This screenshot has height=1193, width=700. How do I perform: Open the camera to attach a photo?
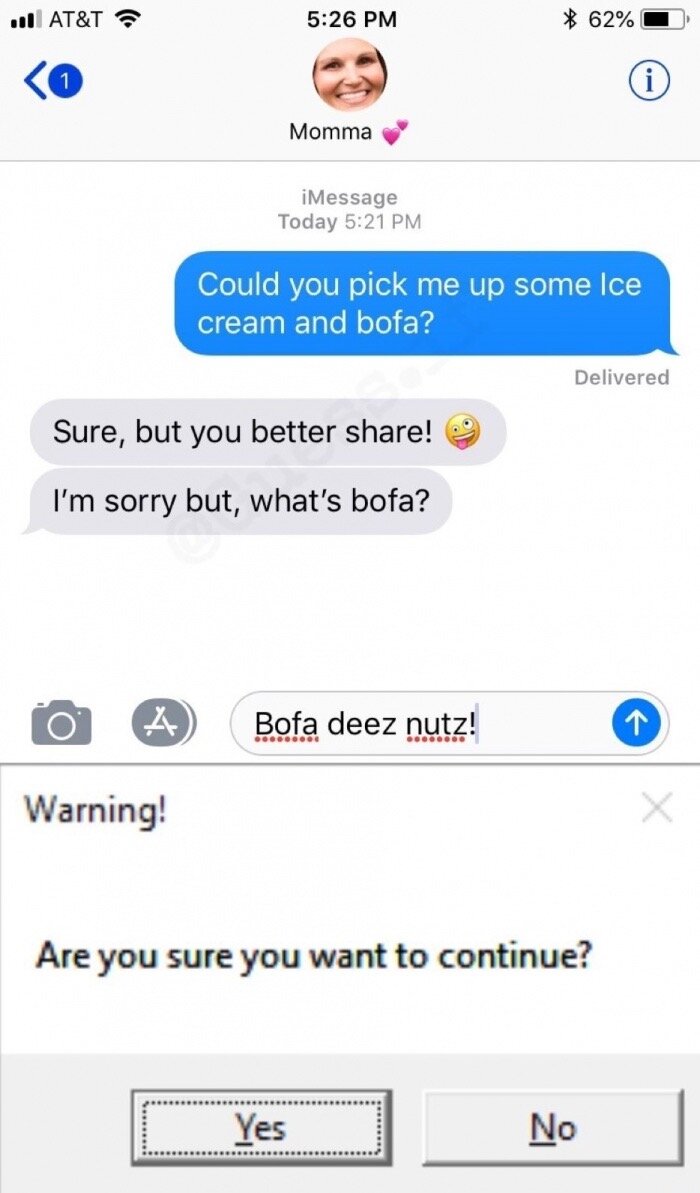pyautogui.click(x=61, y=722)
